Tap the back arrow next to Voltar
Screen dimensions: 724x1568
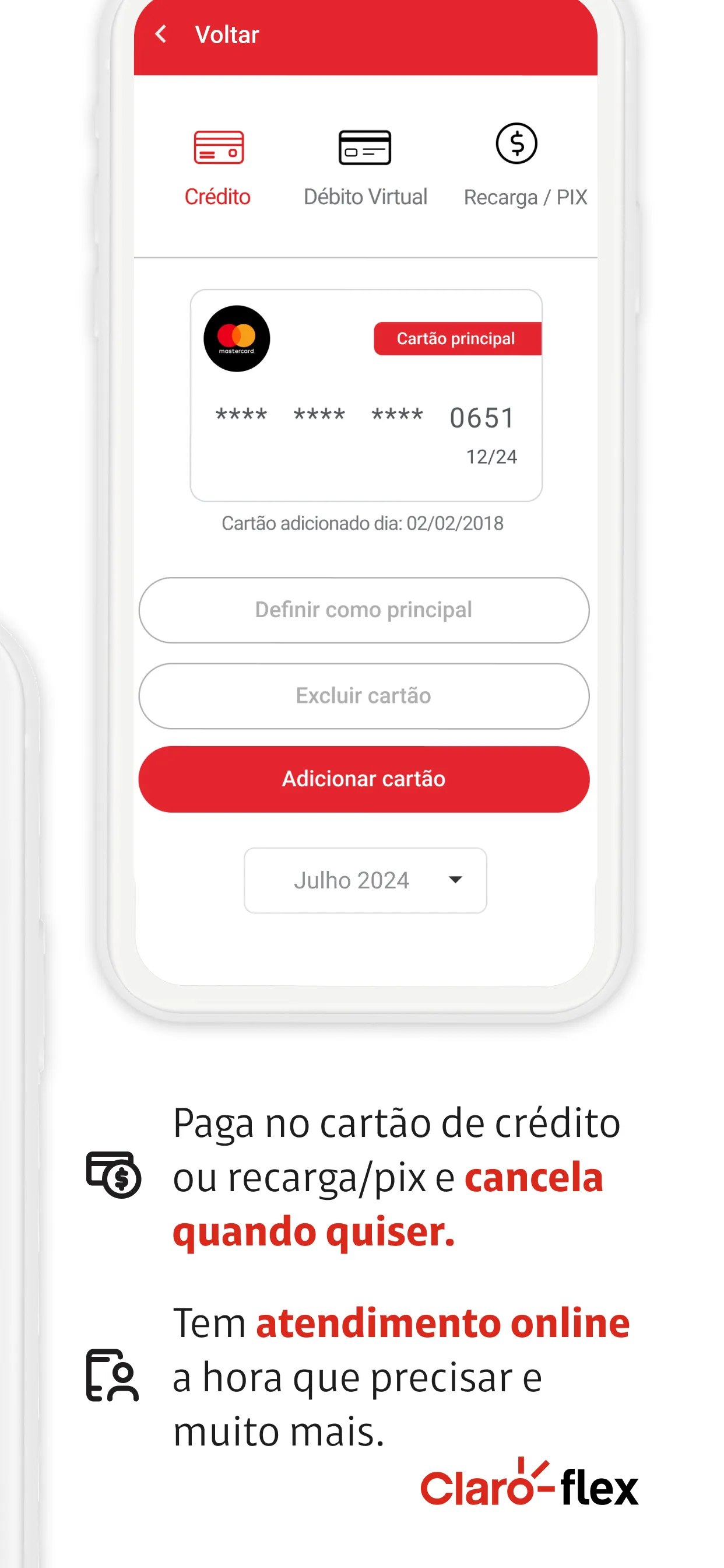[x=161, y=33]
